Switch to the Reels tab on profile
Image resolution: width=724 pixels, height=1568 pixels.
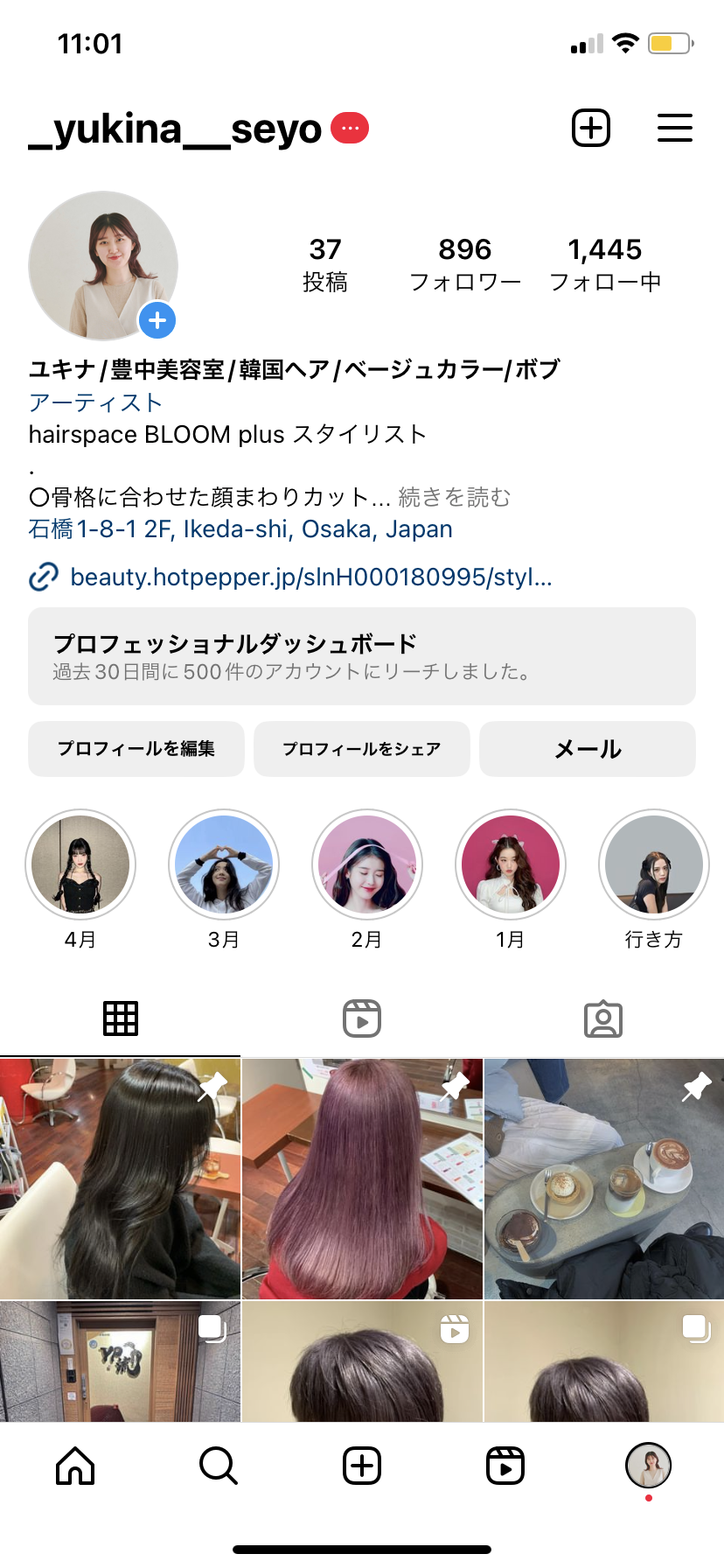tap(362, 1018)
